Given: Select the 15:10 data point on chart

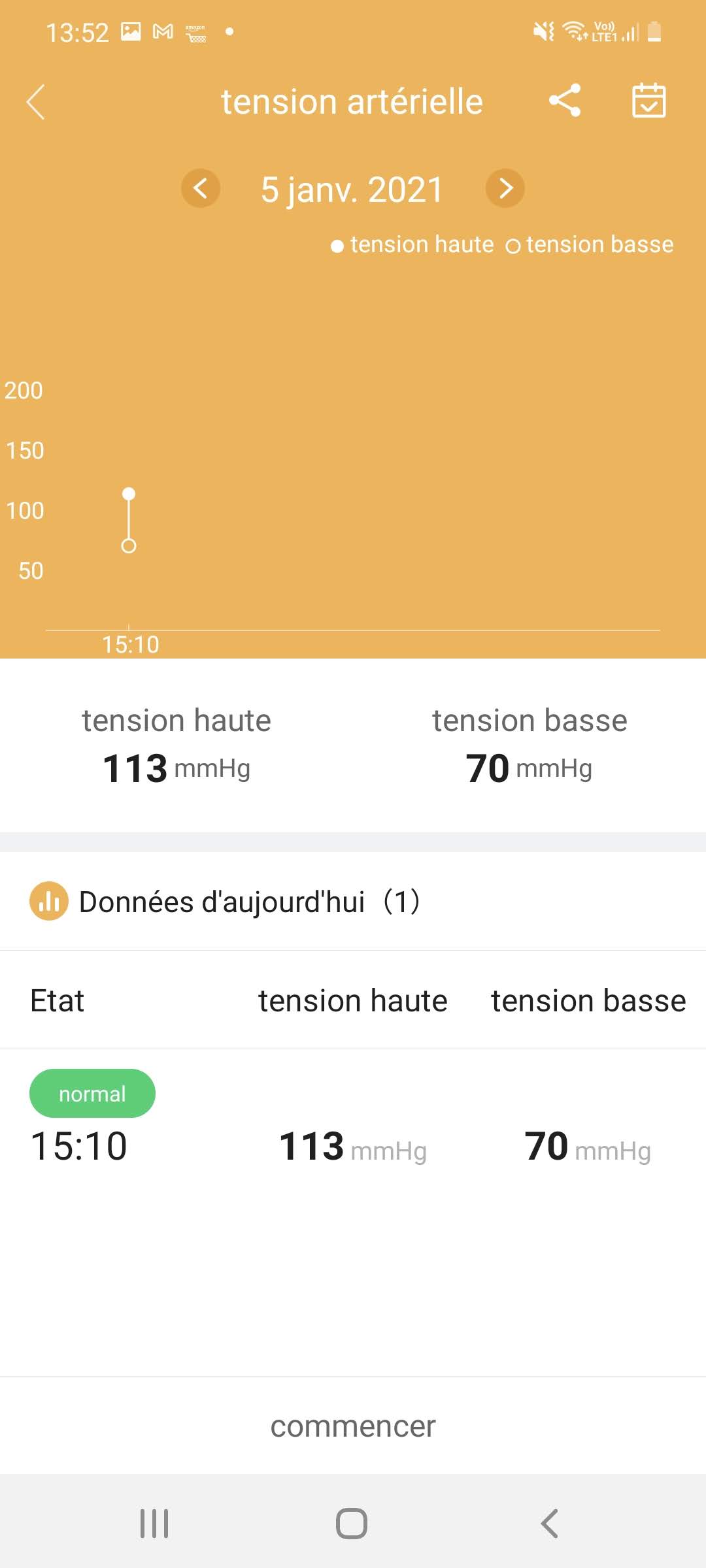Looking at the screenshot, I should pos(129,519).
